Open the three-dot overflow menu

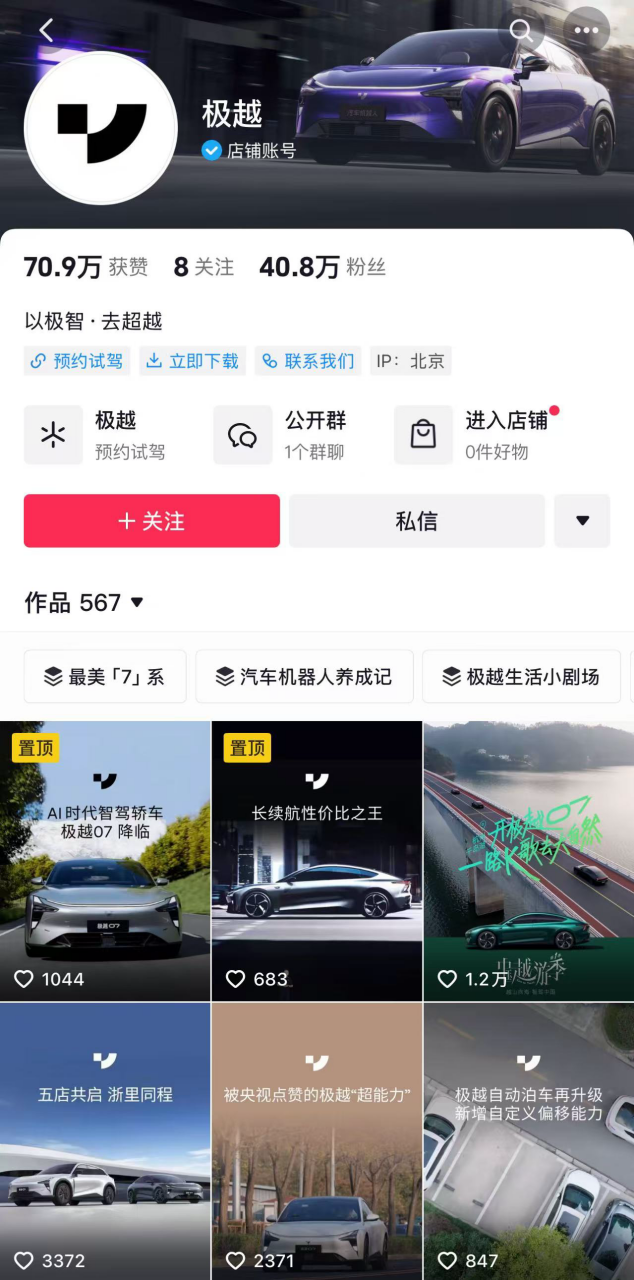pyautogui.click(x=586, y=30)
